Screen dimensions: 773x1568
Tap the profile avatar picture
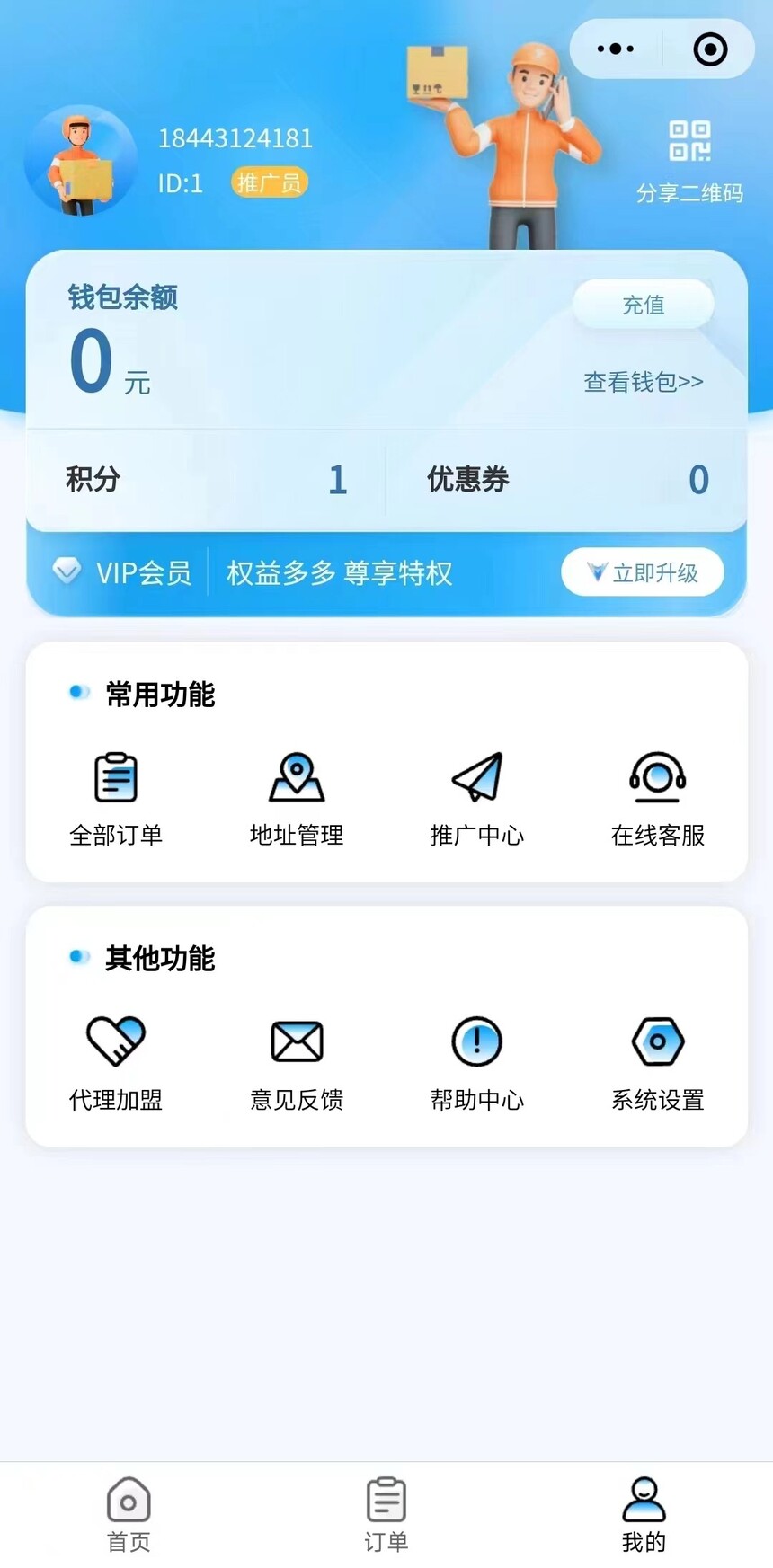pyautogui.click(x=80, y=162)
